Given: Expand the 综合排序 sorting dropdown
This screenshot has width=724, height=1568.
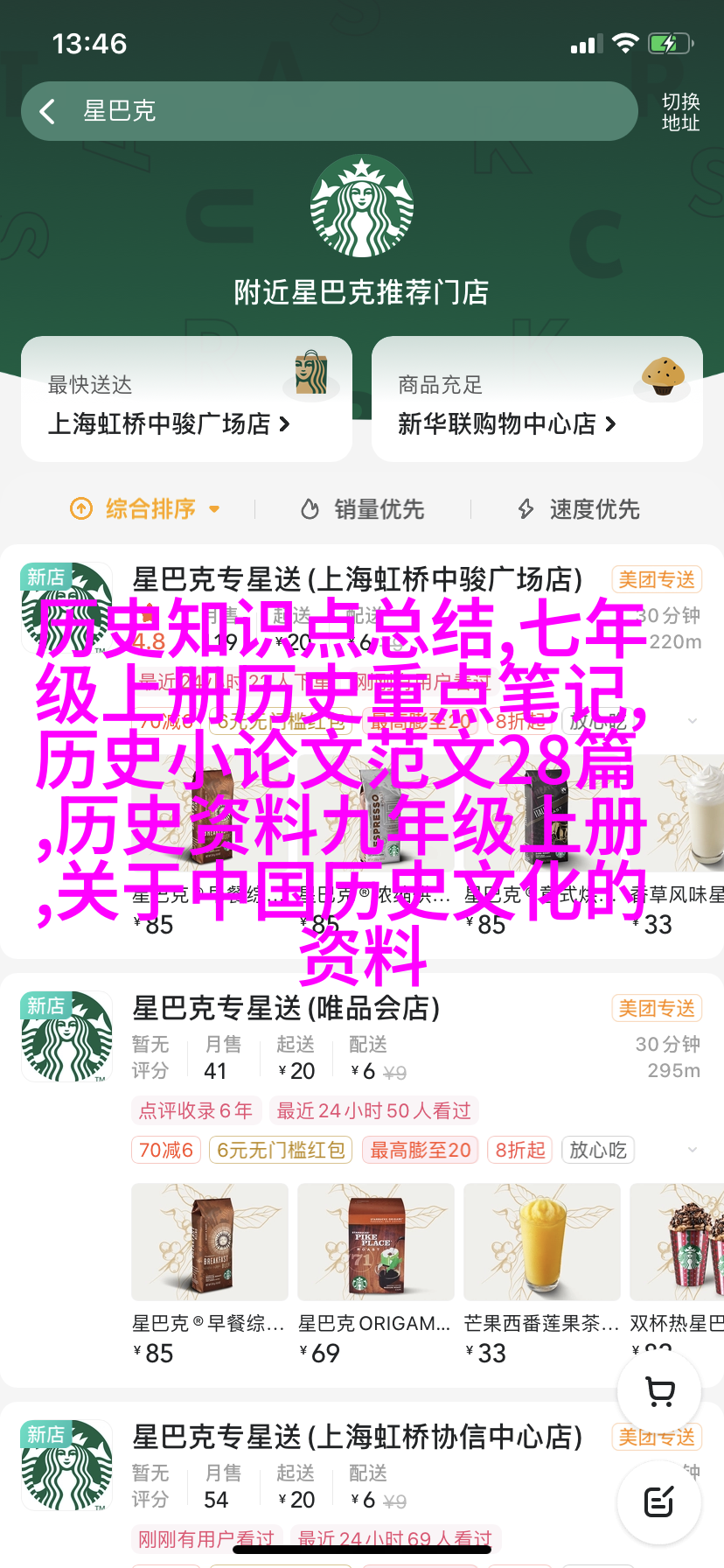Looking at the screenshot, I should pos(145,508).
